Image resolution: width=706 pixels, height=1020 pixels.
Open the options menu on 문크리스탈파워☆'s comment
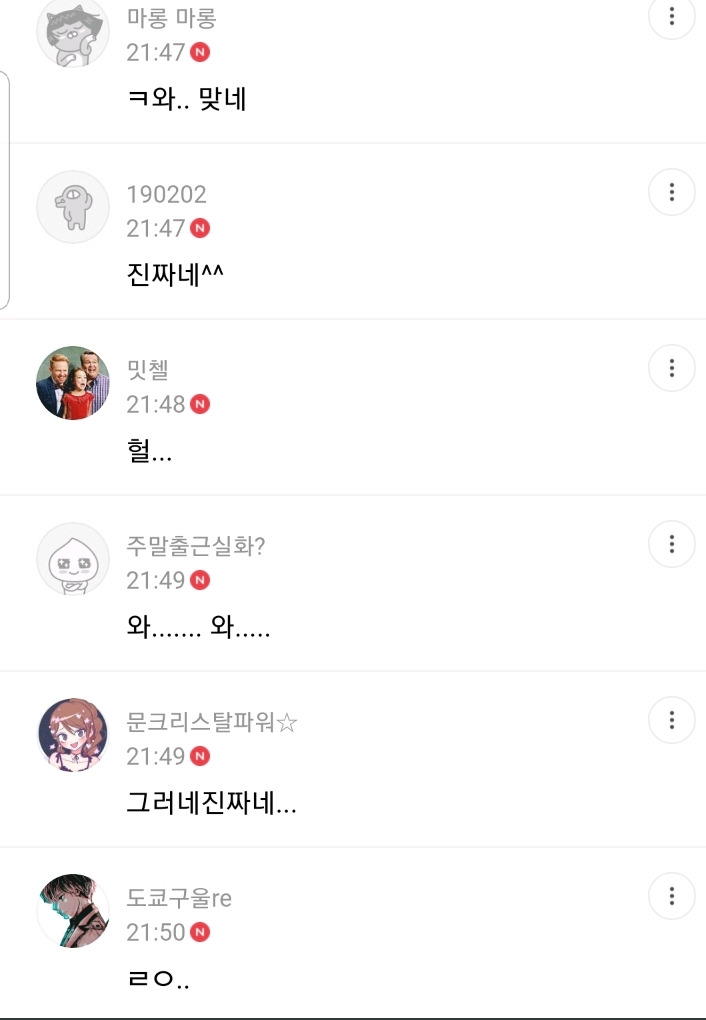(672, 720)
